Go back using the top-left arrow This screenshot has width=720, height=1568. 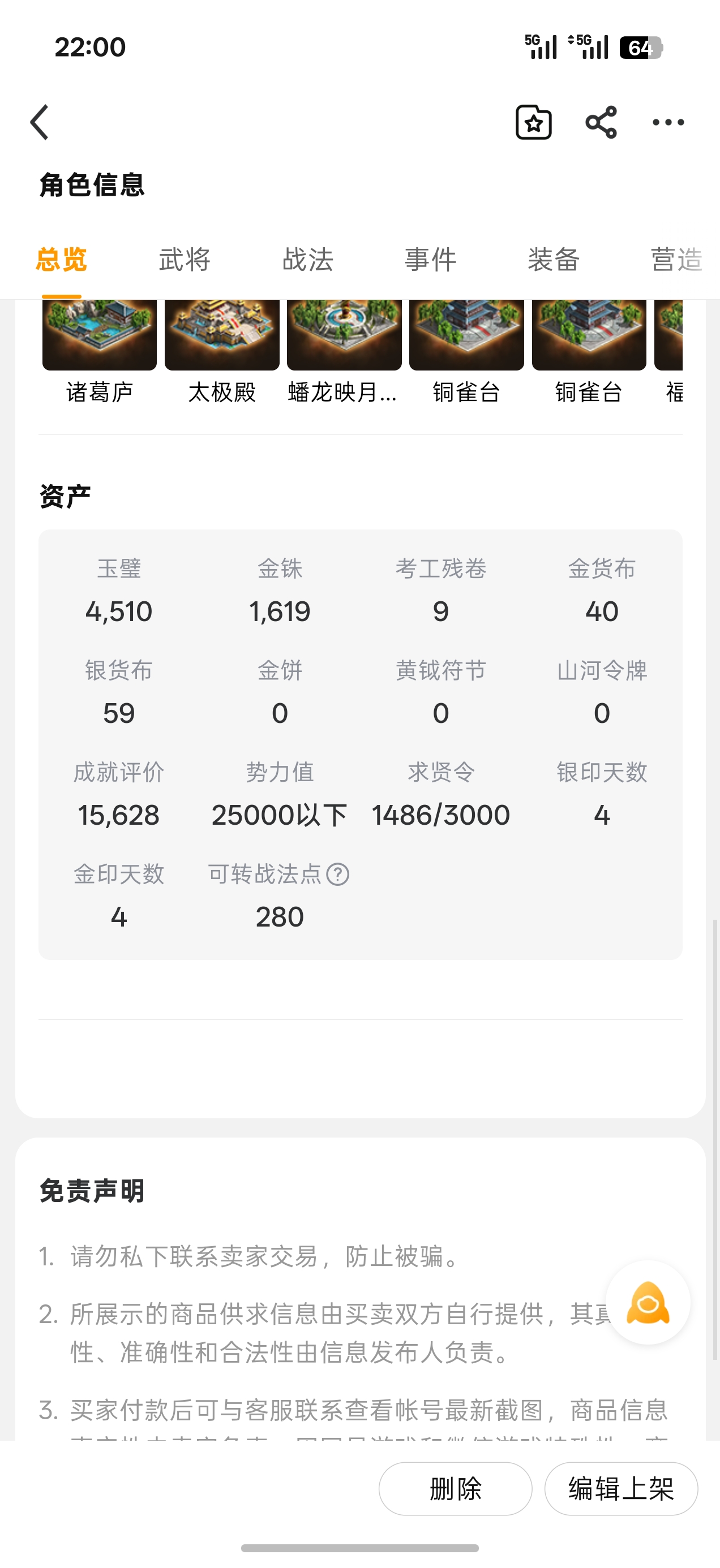click(x=40, y=122)
